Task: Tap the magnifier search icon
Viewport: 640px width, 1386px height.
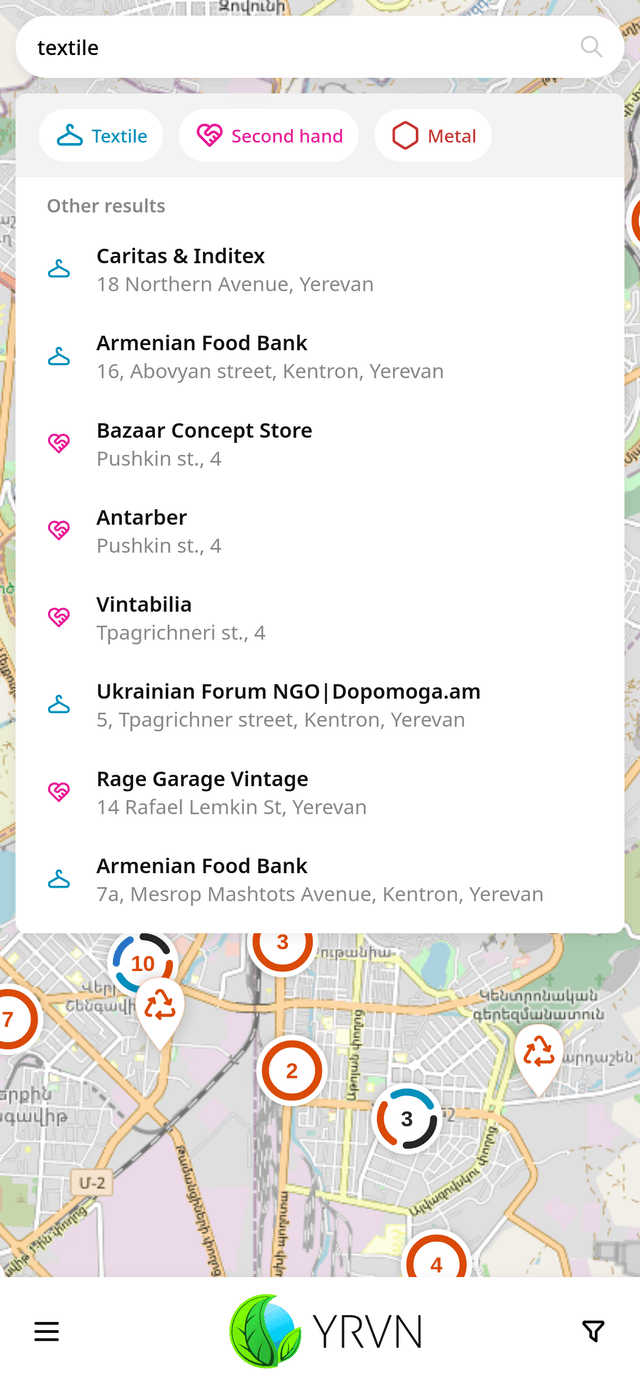Action: coord(591,47)
